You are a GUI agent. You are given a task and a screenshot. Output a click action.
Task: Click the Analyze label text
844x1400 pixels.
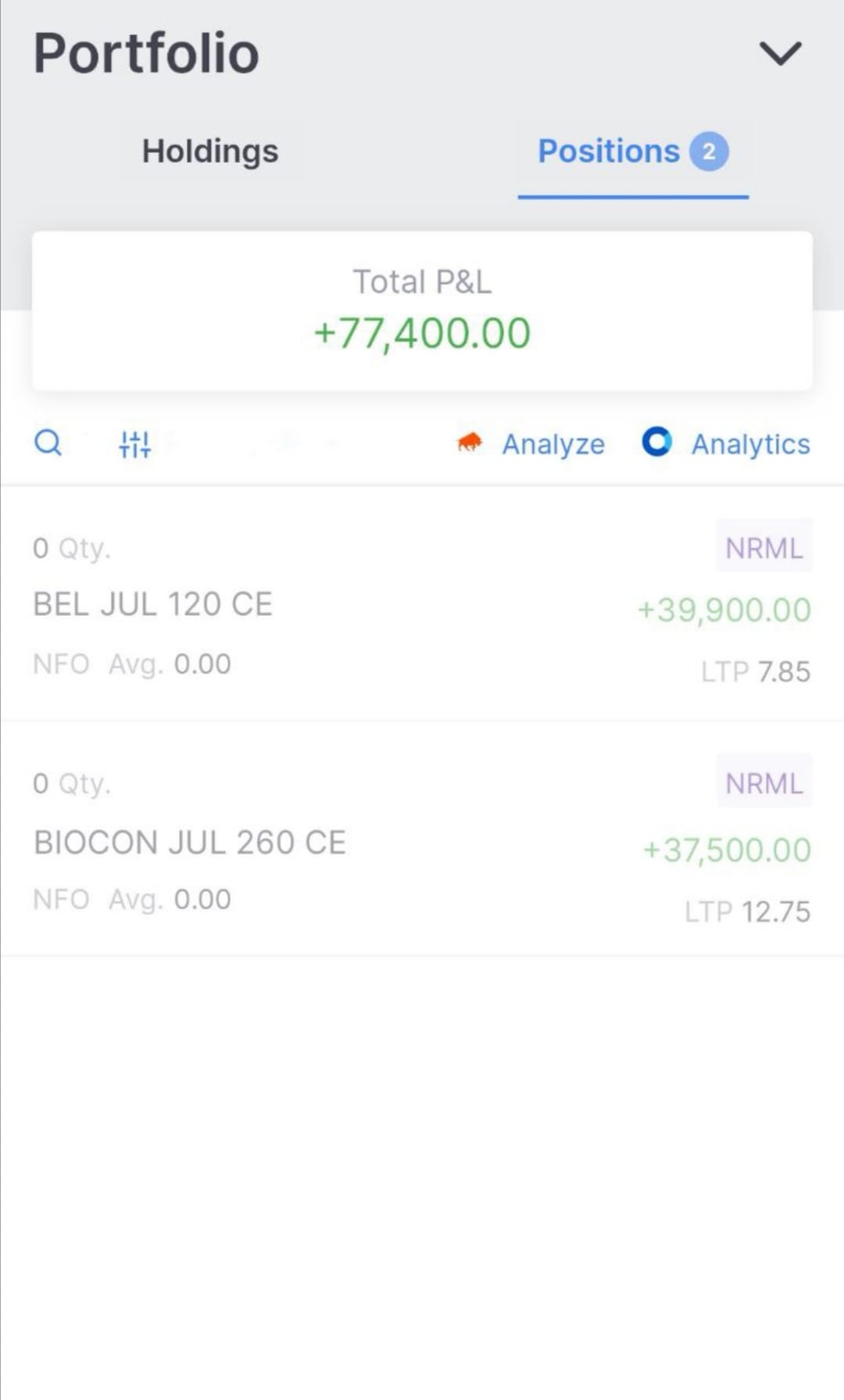click(x=553, y=444)
